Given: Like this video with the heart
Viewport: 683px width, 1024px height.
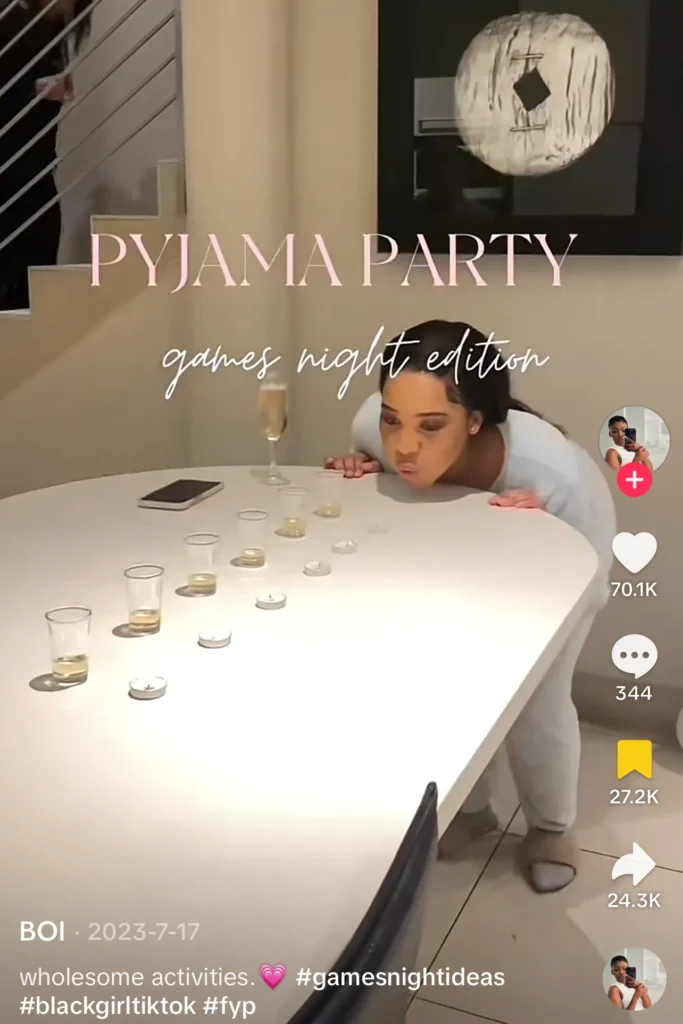Looking at the screenshot, I should point(634,552).
